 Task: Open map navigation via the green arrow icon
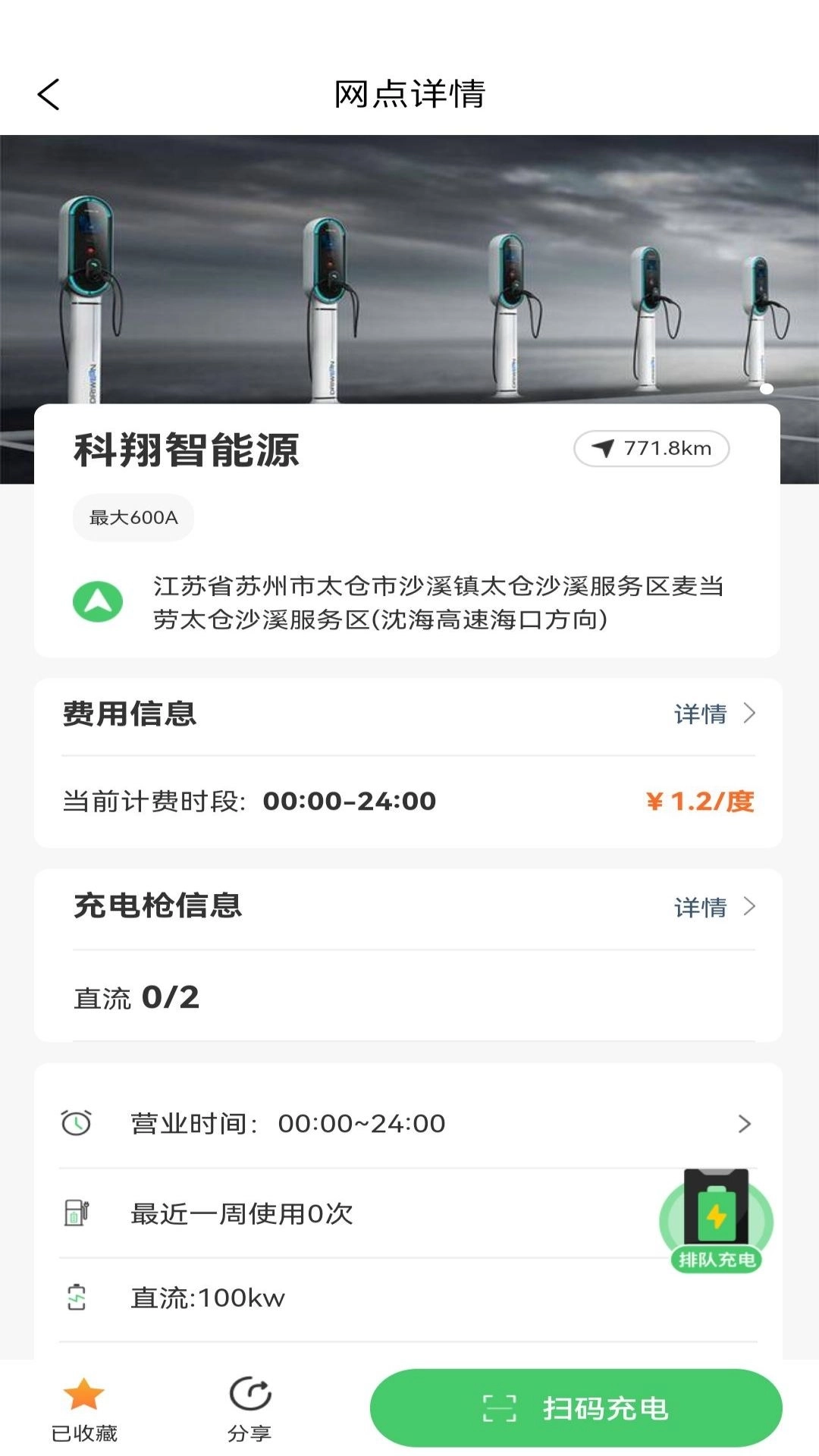click(98, 602)
